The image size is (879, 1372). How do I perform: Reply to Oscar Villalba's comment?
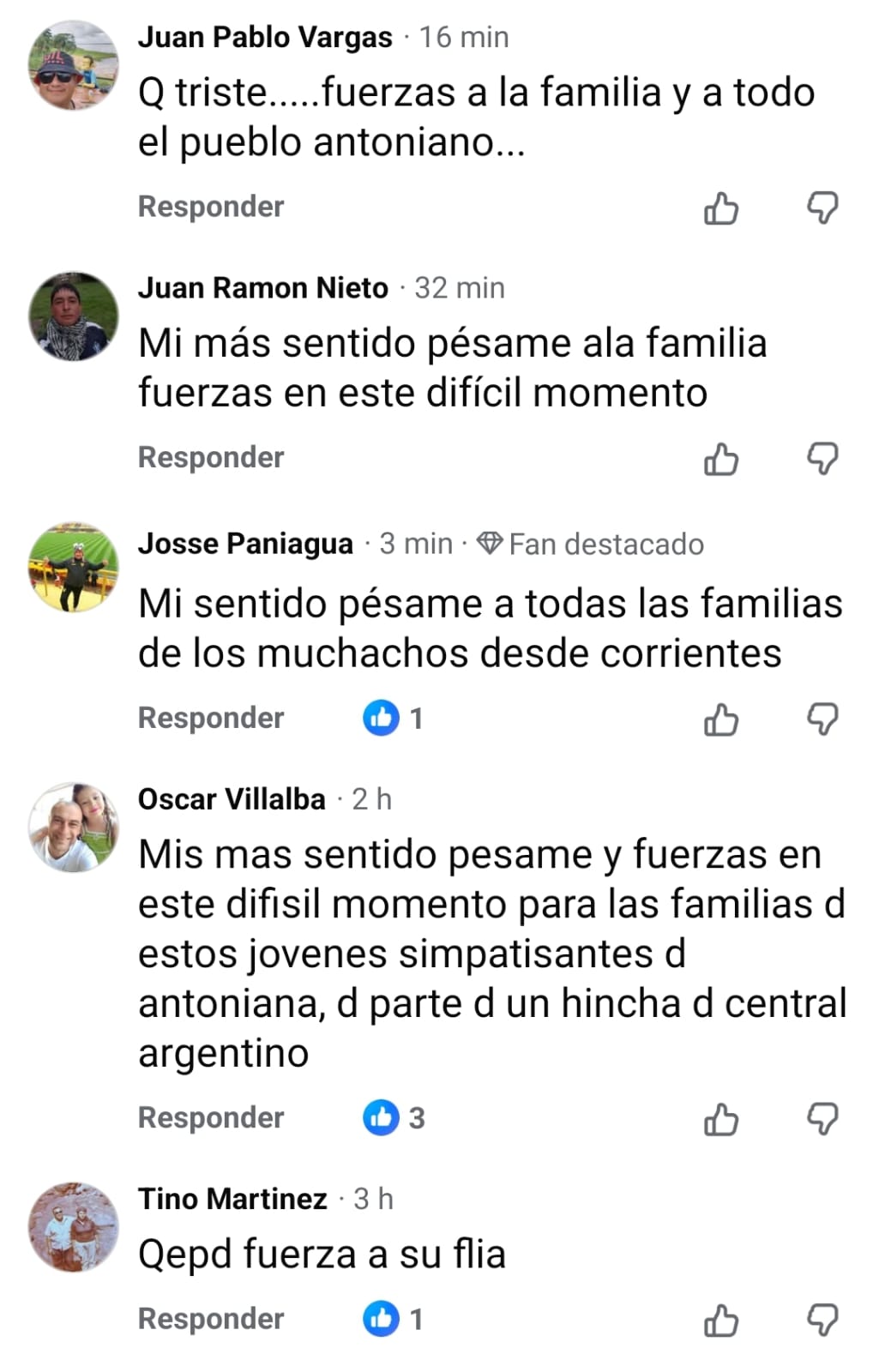(x=211, y=1118)
